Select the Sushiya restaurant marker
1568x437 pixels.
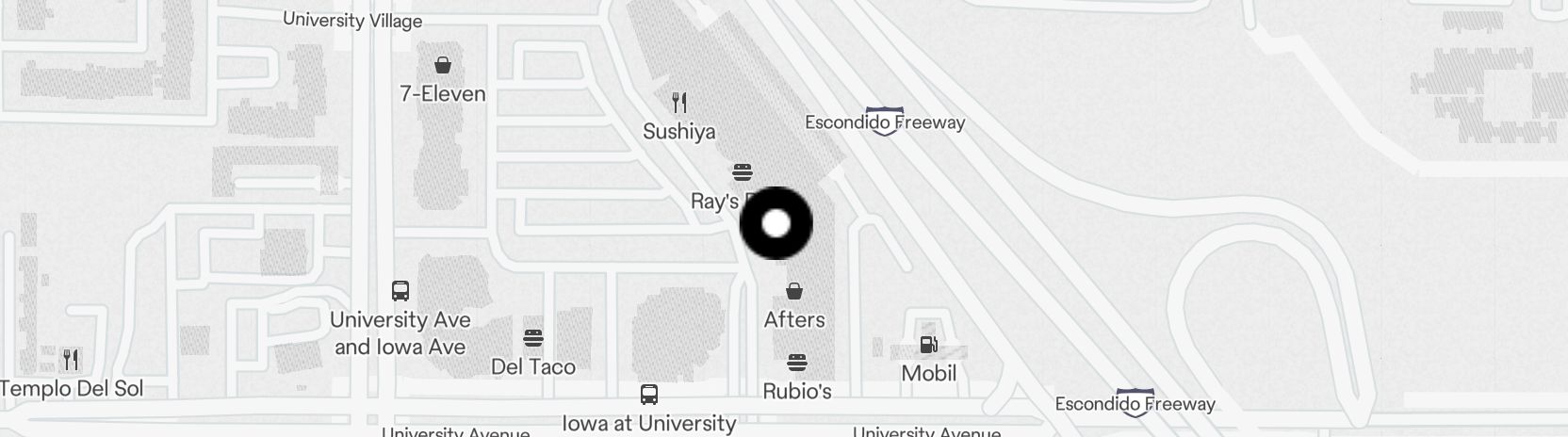tap(678, 102)
